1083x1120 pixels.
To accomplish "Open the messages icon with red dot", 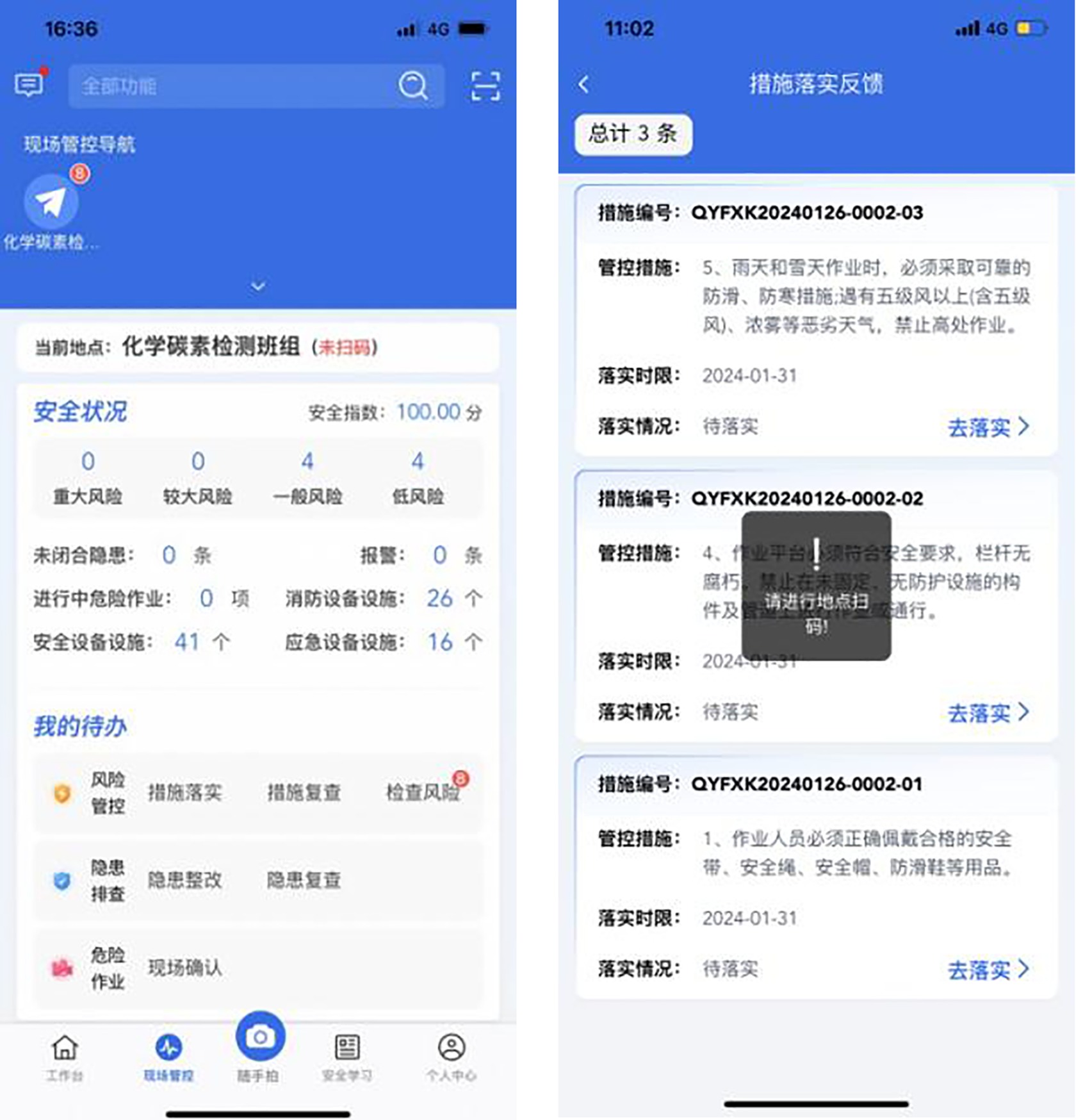I will 29,85.
